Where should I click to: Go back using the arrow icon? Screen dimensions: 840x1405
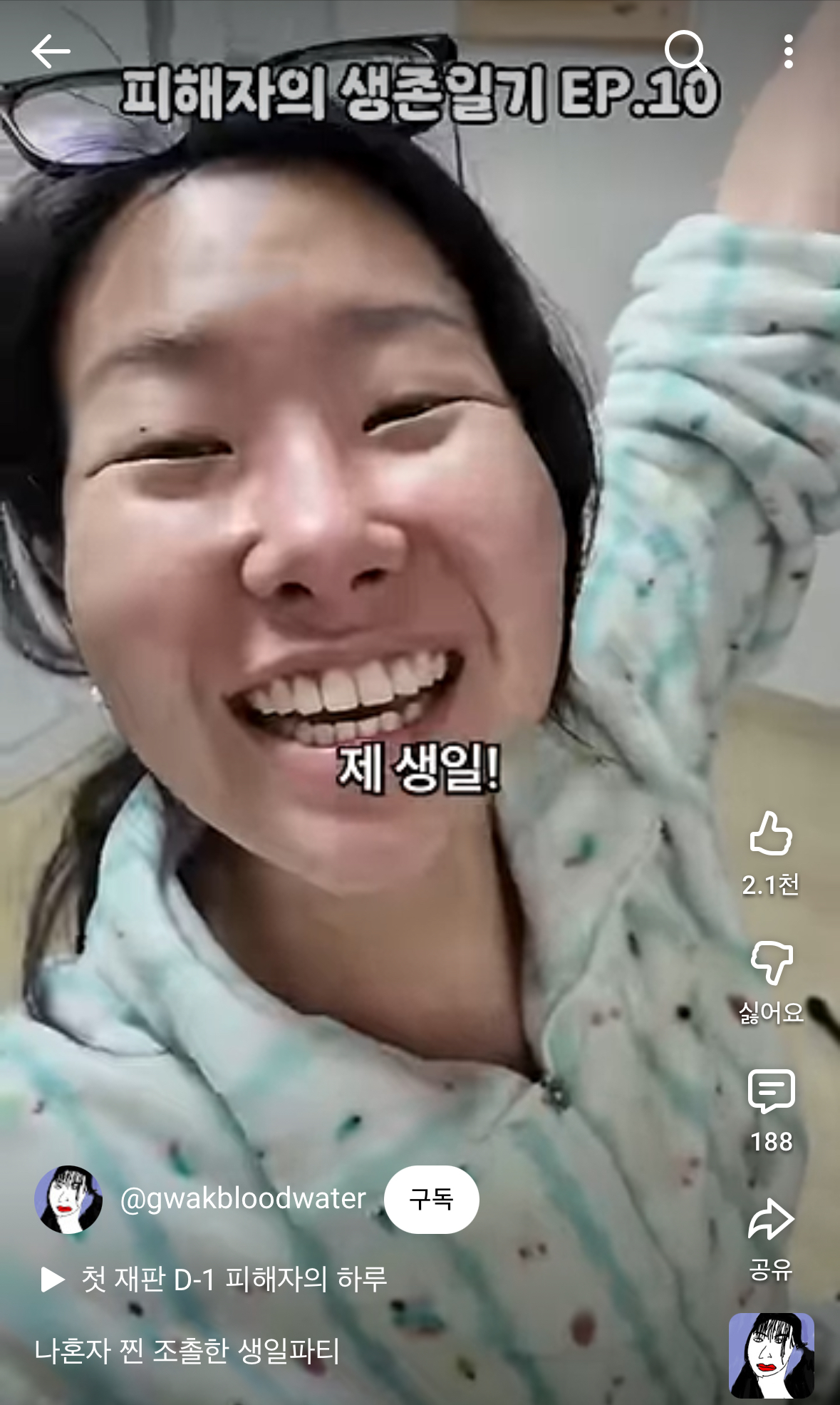point(51,51)
